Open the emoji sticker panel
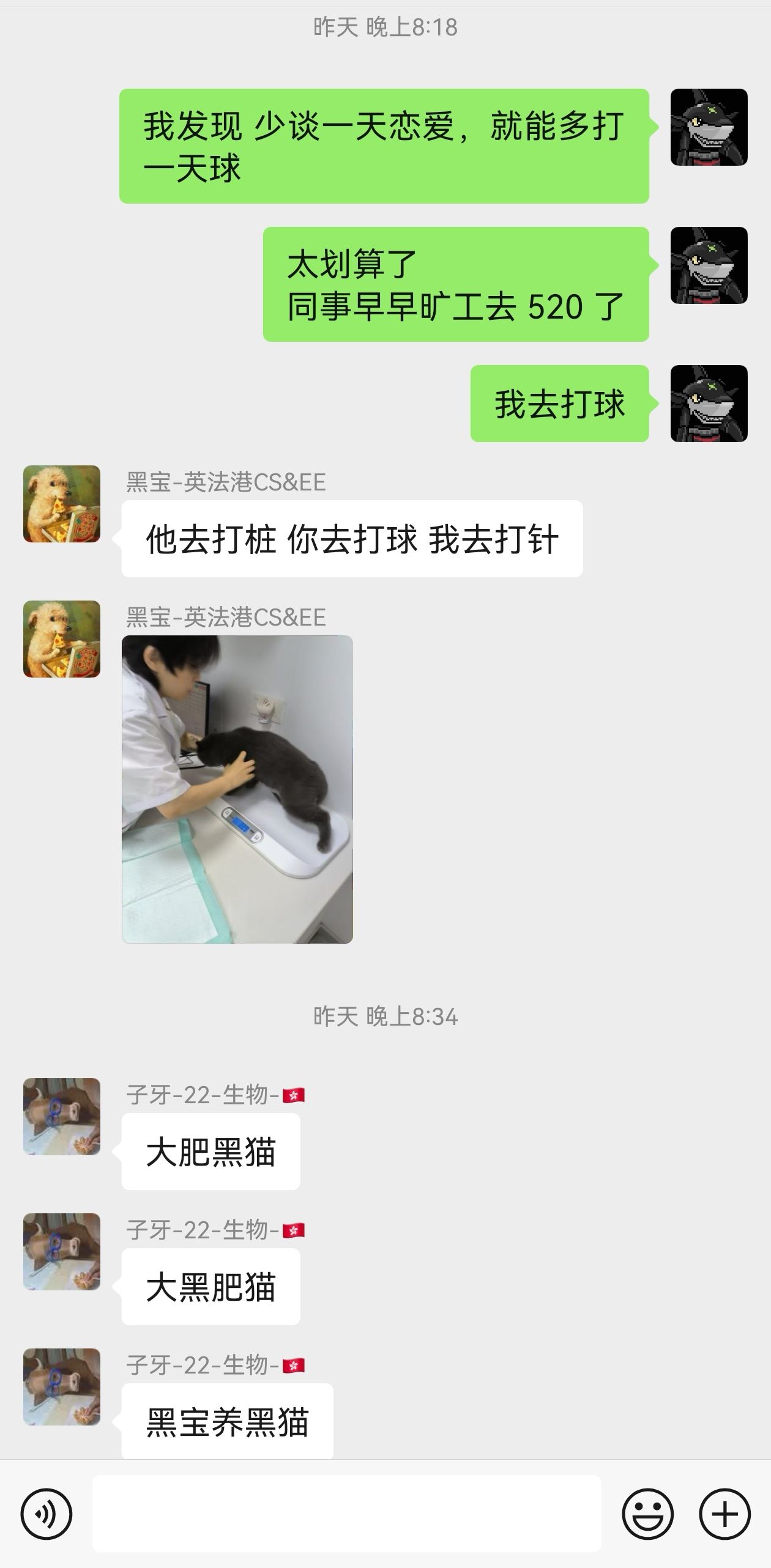This screenshot has height=1568, width=771. (648, 1514)
